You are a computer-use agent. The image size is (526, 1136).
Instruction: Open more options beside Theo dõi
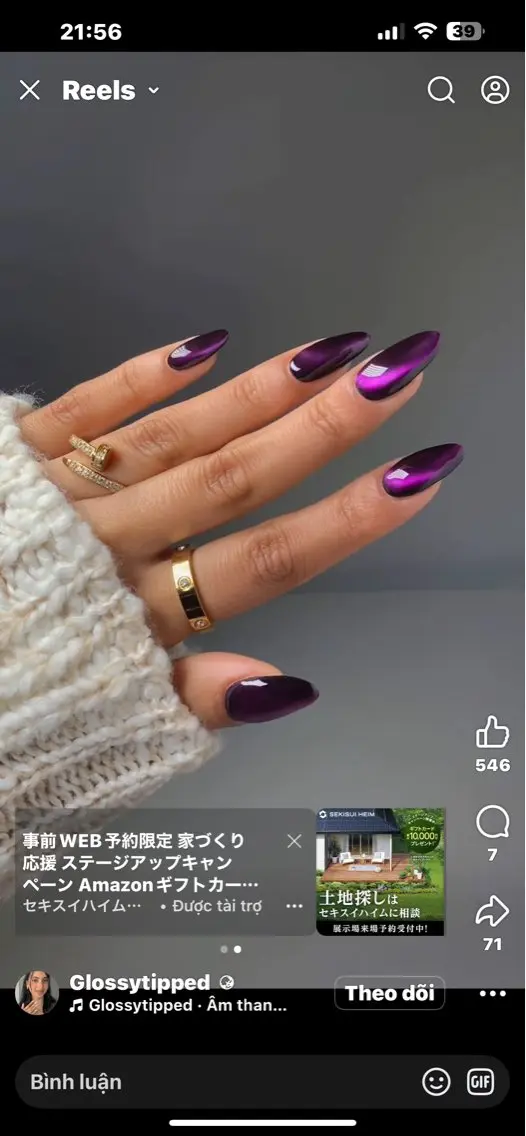493,993
